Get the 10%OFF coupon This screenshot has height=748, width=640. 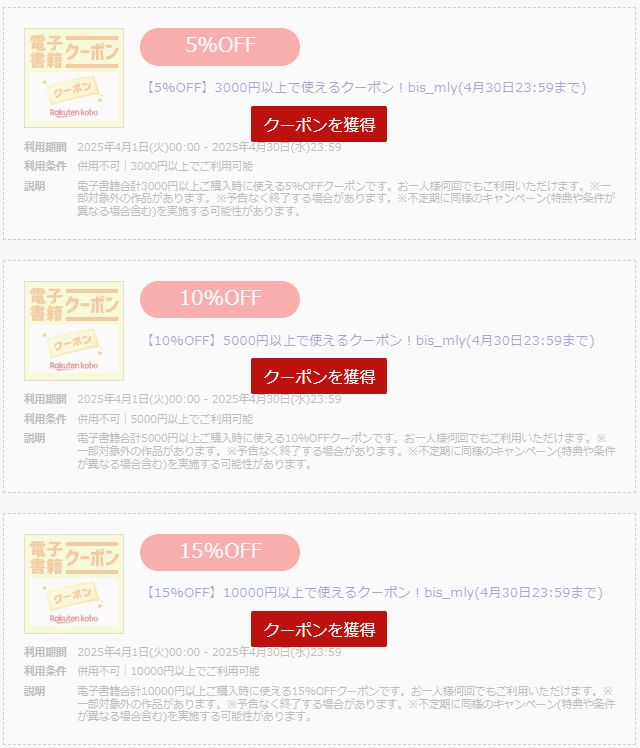tap(319, 376)
